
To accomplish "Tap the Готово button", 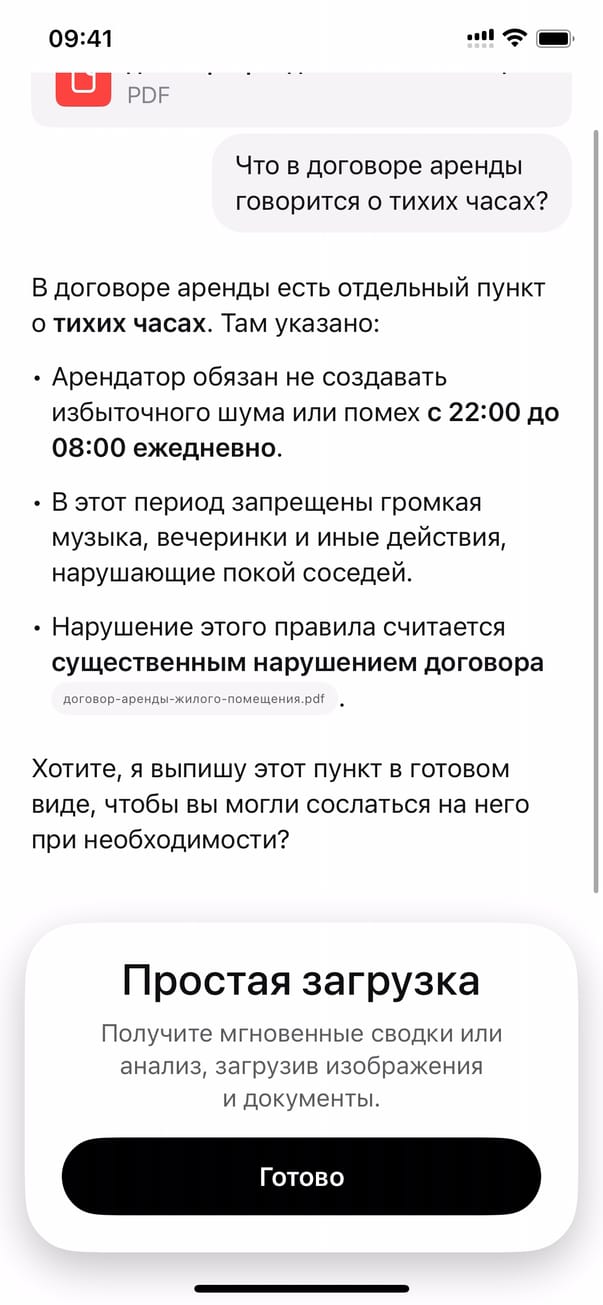I will 301,1176.
